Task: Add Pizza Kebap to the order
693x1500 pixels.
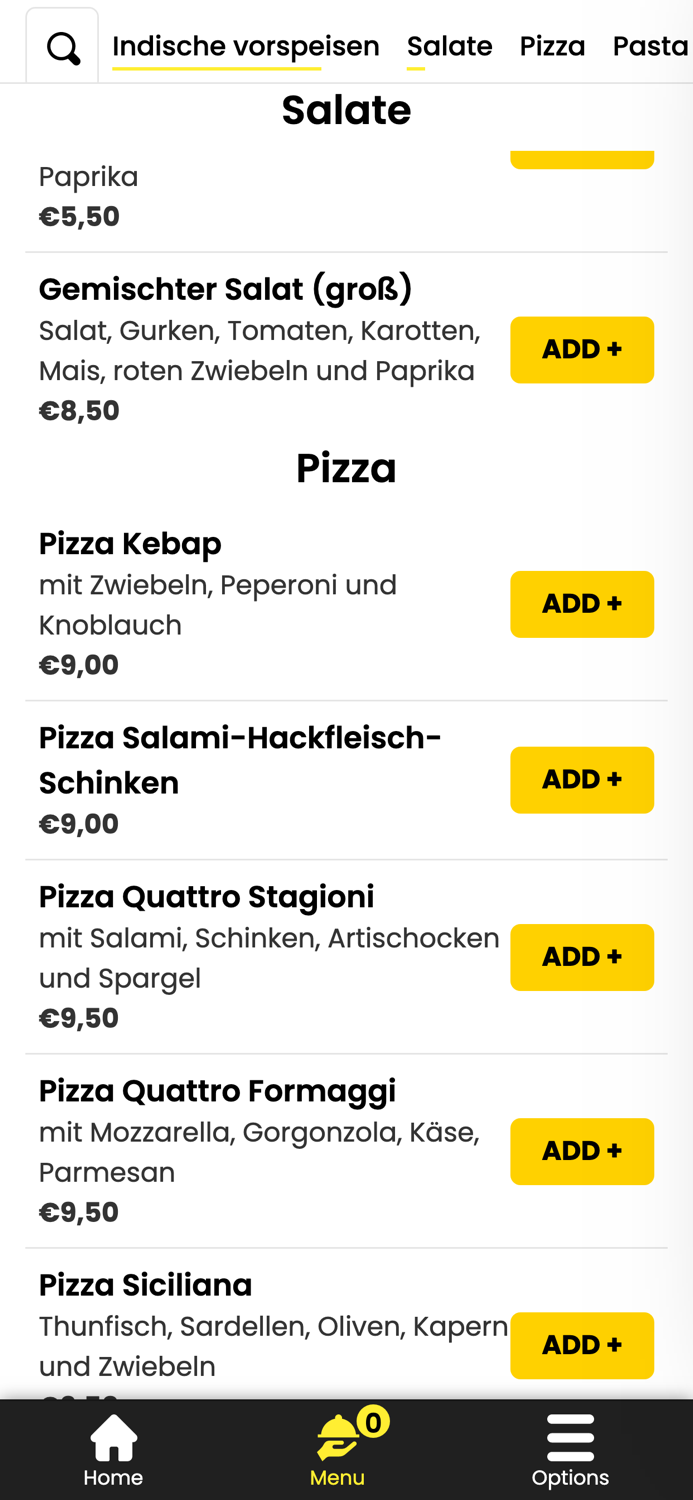Action: point(582,604)
